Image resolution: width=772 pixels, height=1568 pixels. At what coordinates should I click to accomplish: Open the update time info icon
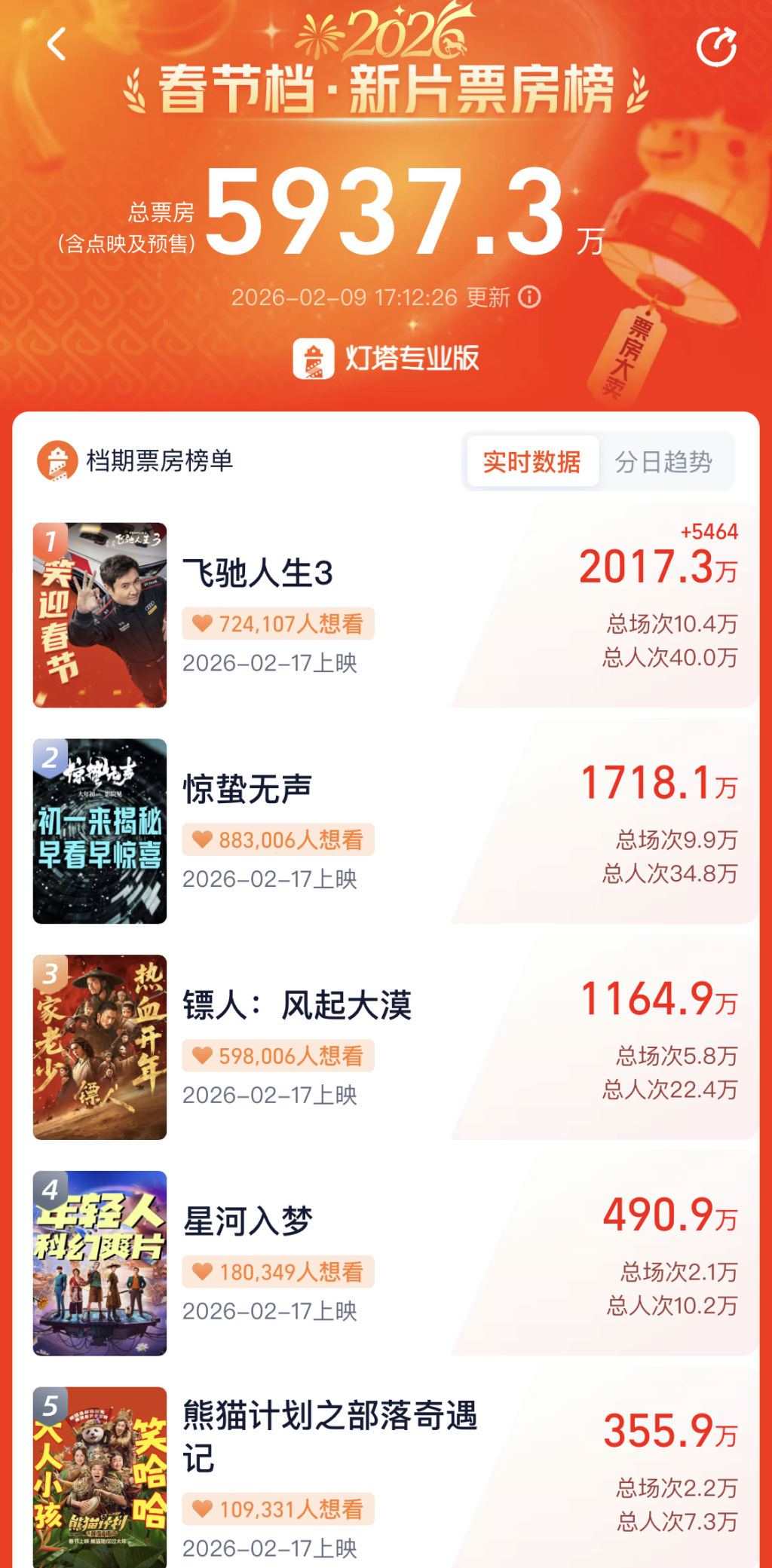pyautogui.click(x=530, y=297)
